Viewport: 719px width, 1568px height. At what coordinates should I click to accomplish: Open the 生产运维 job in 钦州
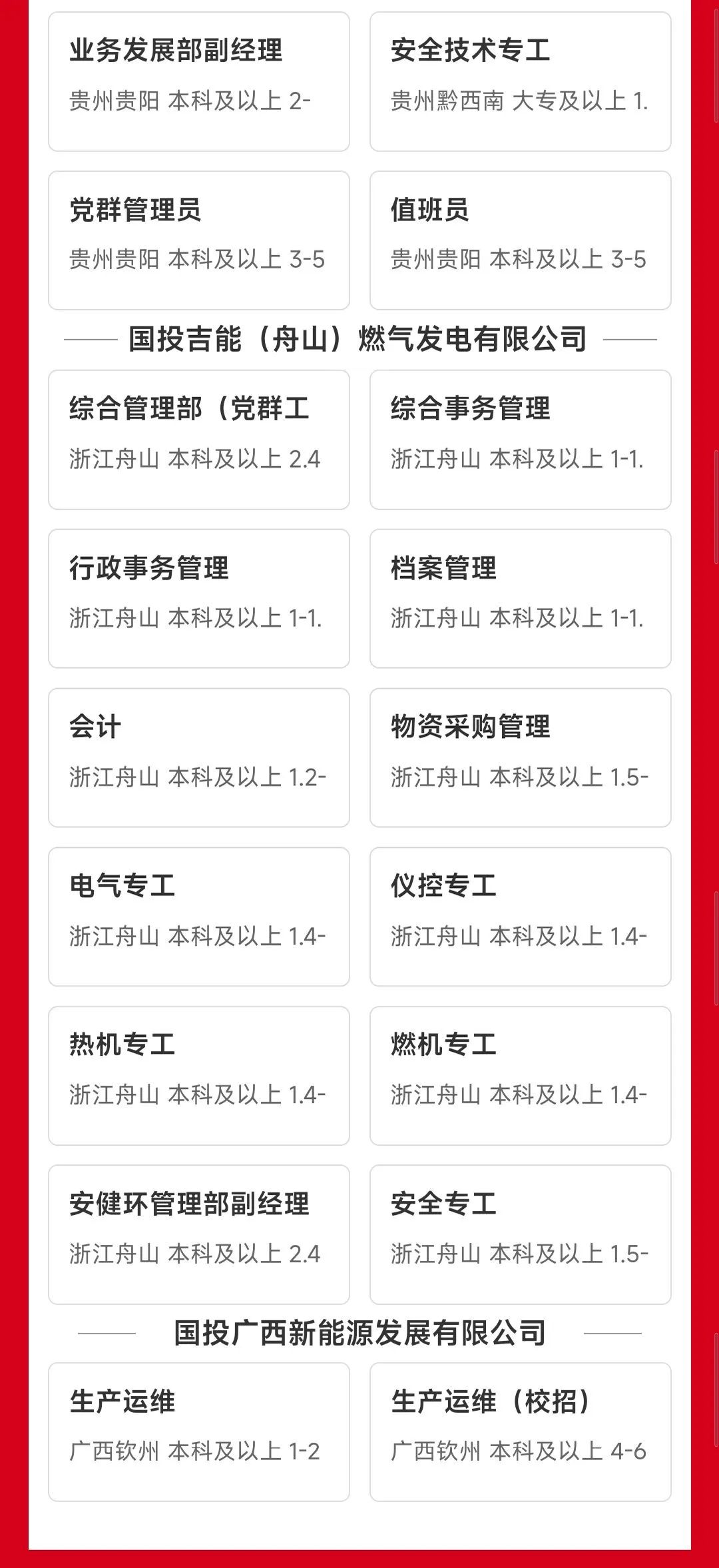click(199, 1432)
